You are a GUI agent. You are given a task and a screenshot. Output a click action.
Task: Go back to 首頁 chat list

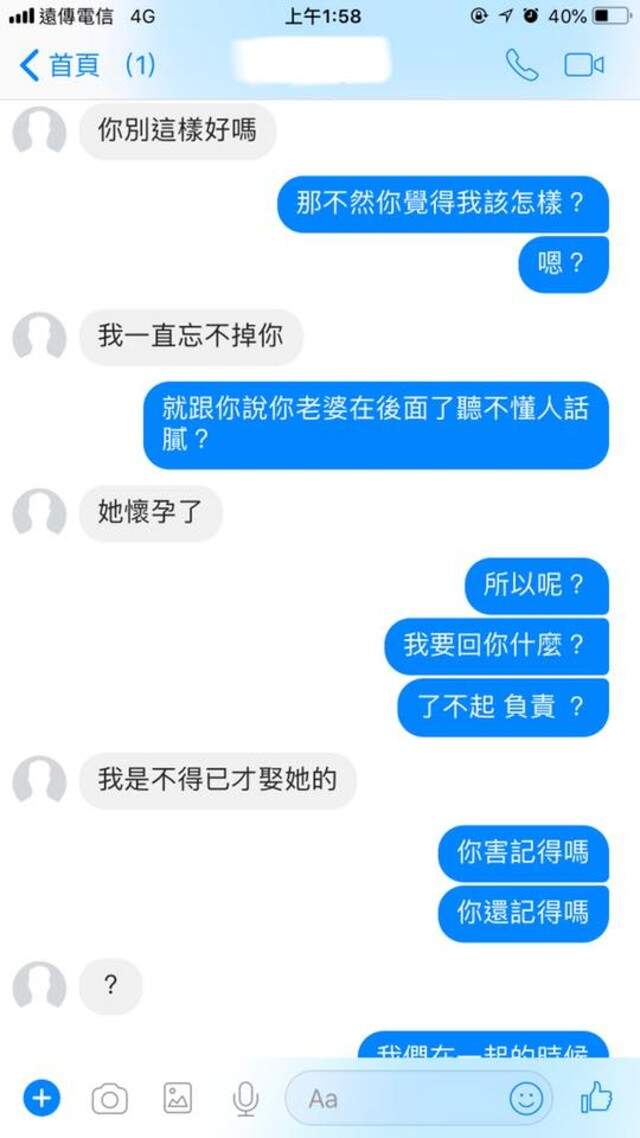[60, 66]
